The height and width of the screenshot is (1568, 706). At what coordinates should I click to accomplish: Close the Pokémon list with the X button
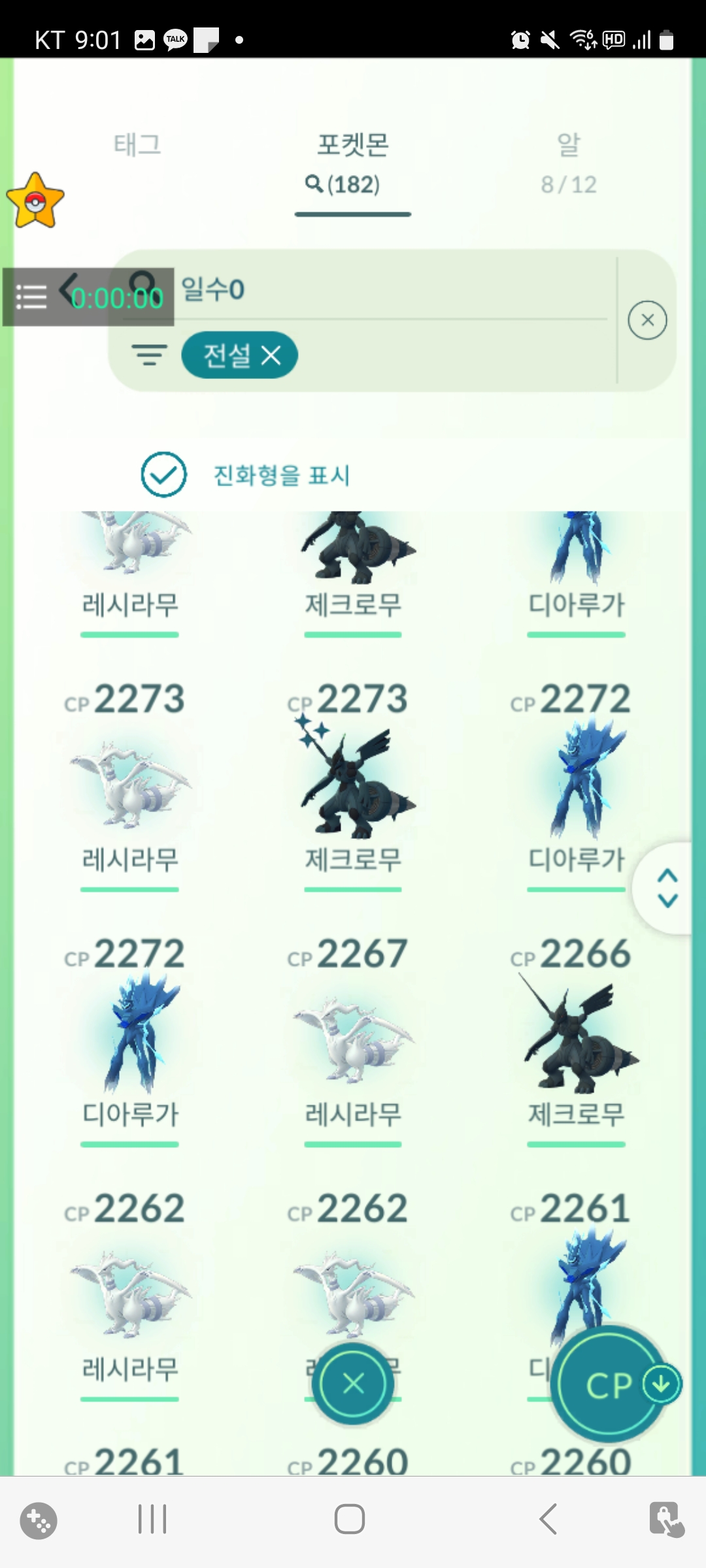pyautogui.click(x=353, y=1384)
